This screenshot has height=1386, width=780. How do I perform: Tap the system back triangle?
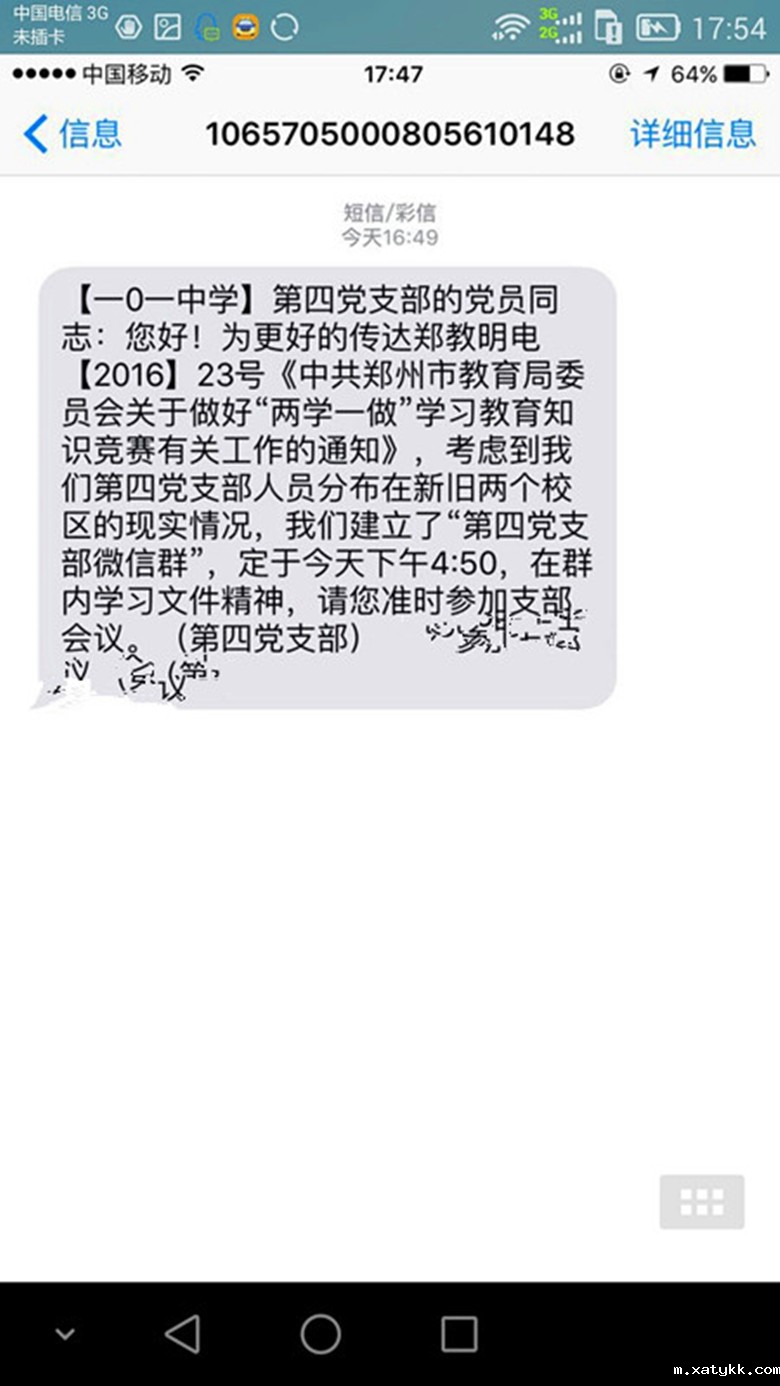(x=183, y=1334)
